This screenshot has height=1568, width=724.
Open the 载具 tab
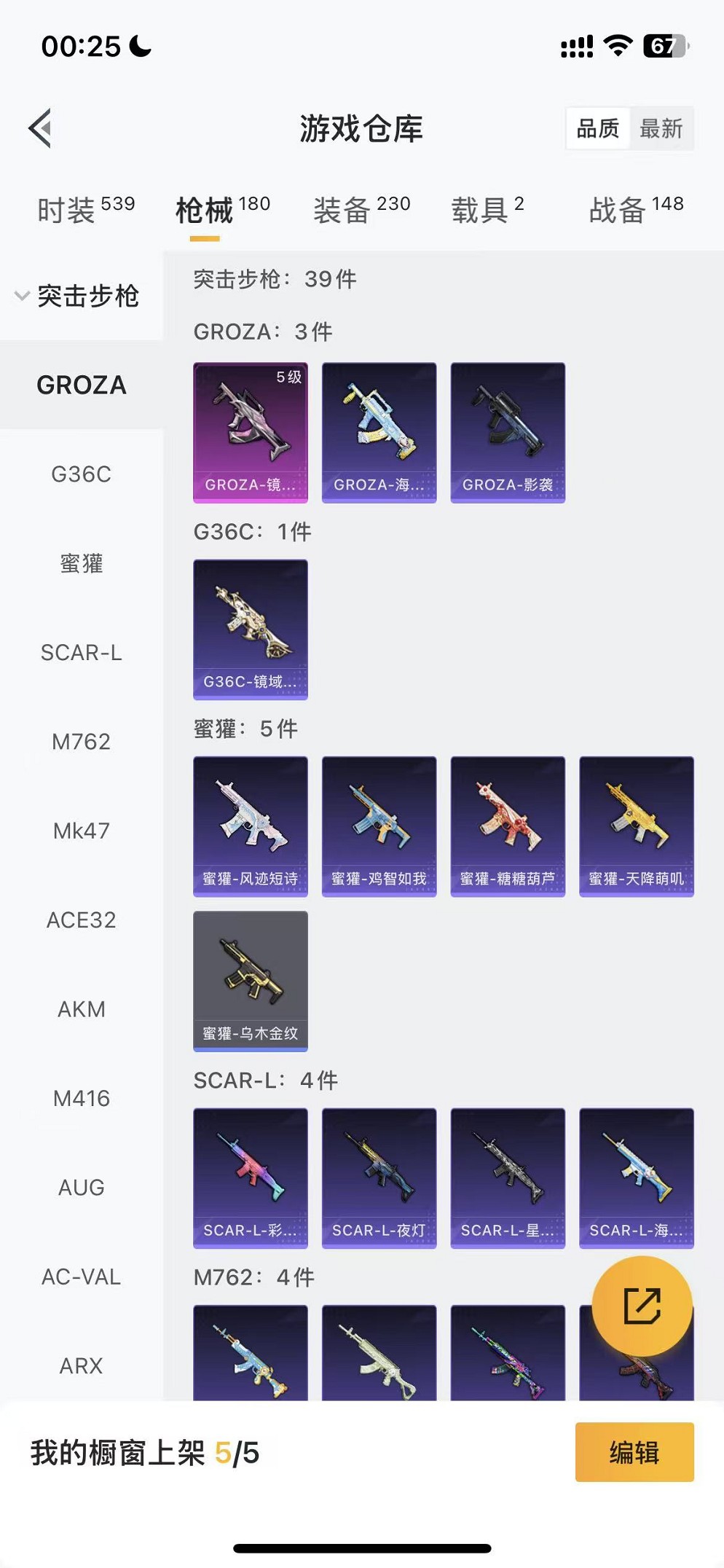tap(487, 210)
